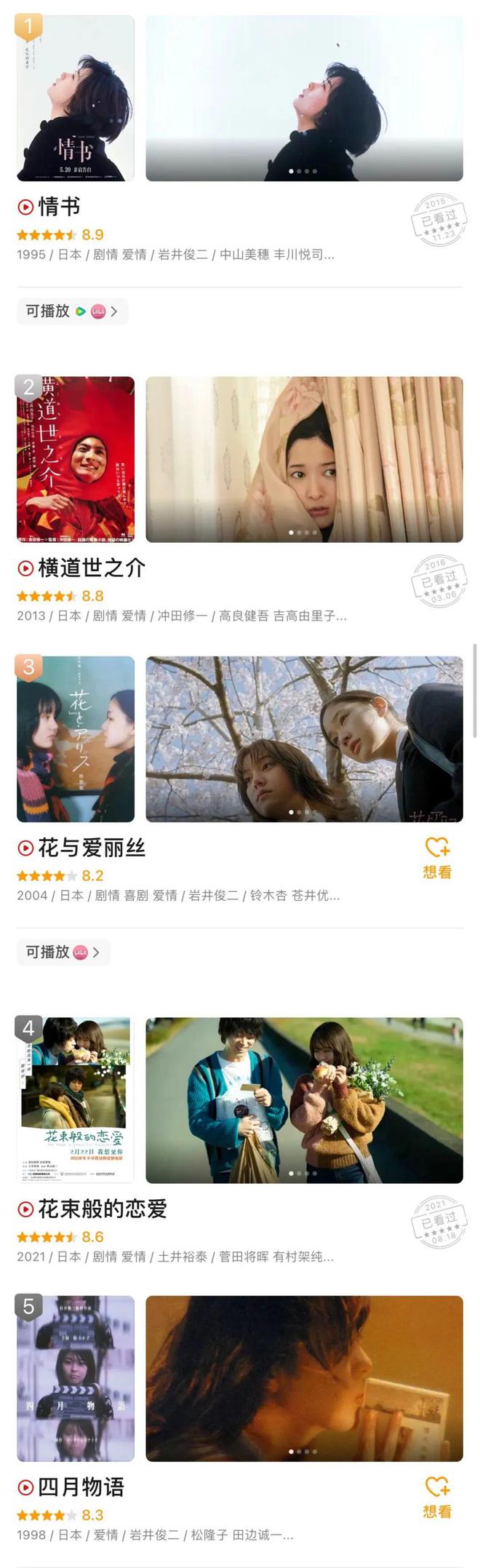Expand playable sources for 情书
This screenshot has height=1568, width=480.
(72, 311)
